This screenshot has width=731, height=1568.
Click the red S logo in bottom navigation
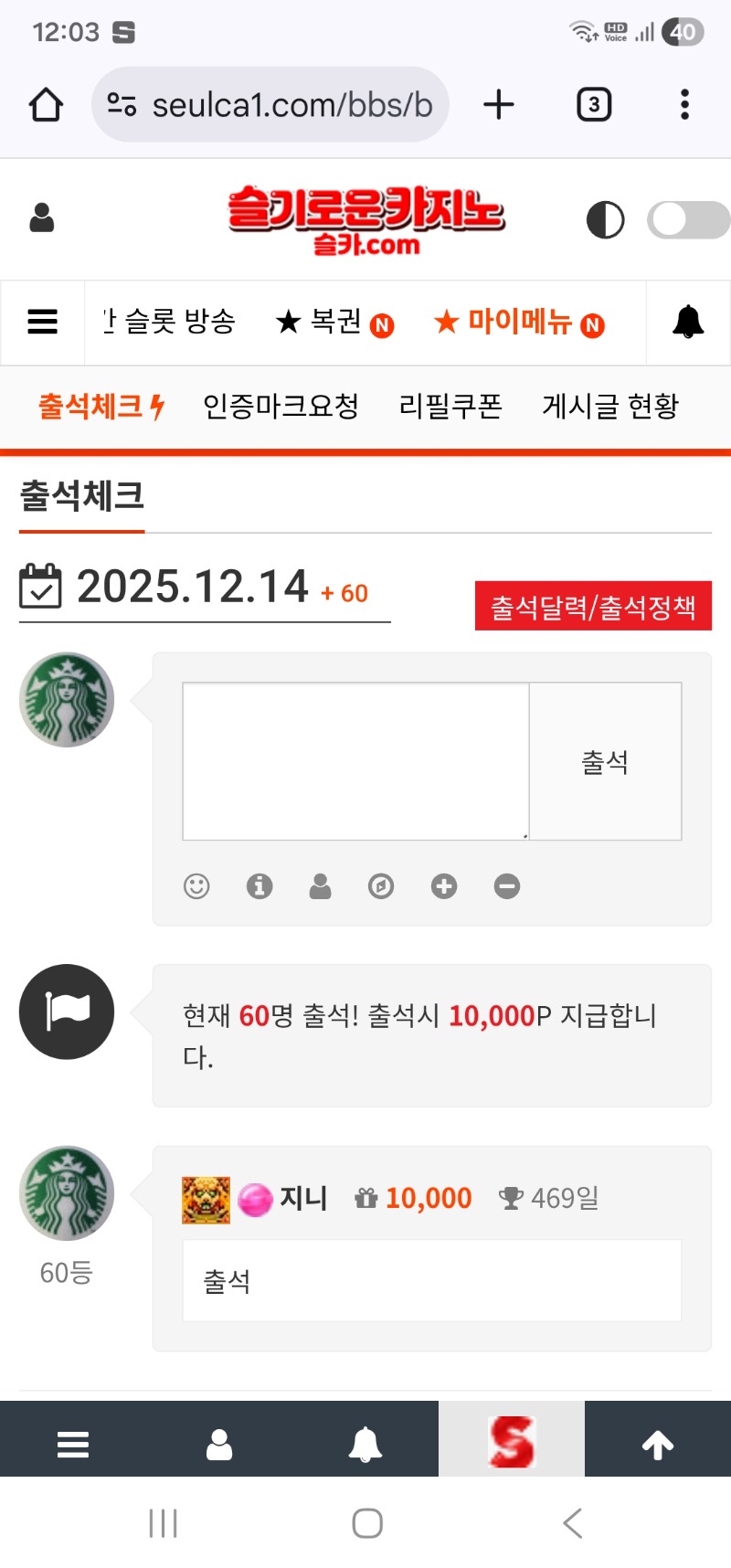coord(512,1442)
